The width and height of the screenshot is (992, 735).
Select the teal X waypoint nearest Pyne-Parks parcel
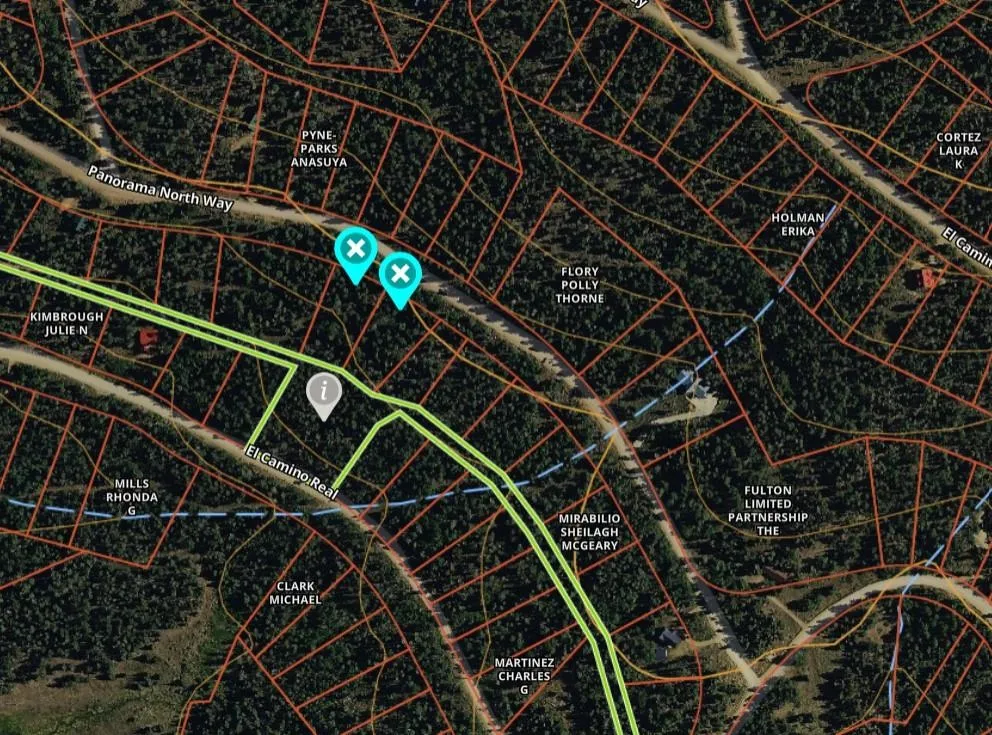pos(355,250)
